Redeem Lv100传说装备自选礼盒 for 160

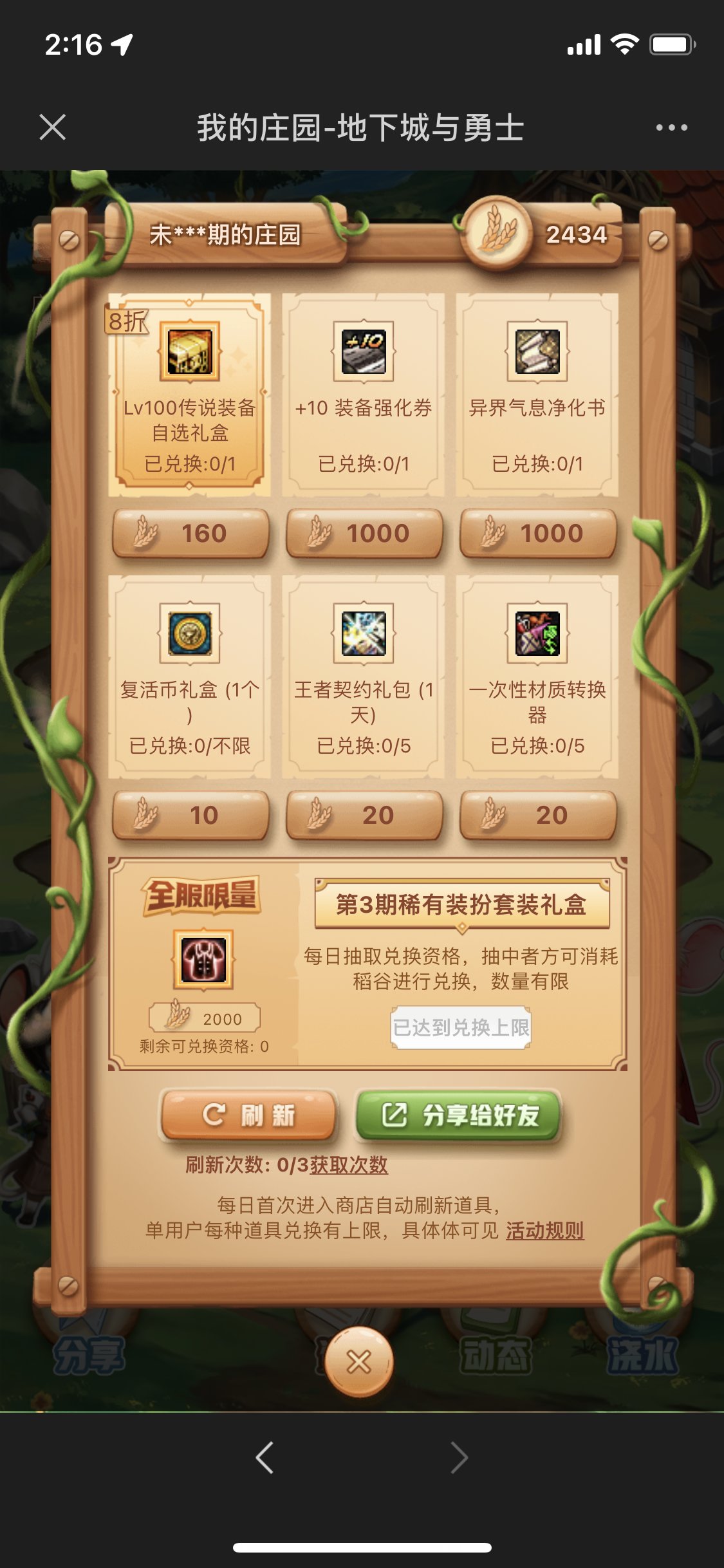click(x=190, y=533)
